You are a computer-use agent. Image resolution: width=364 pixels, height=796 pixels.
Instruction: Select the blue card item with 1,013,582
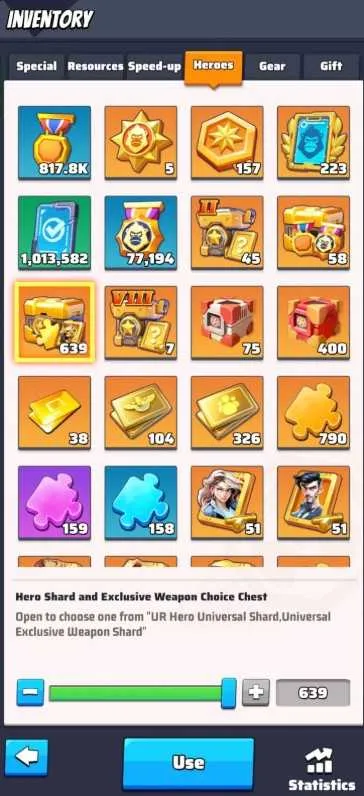pos(54,233)
